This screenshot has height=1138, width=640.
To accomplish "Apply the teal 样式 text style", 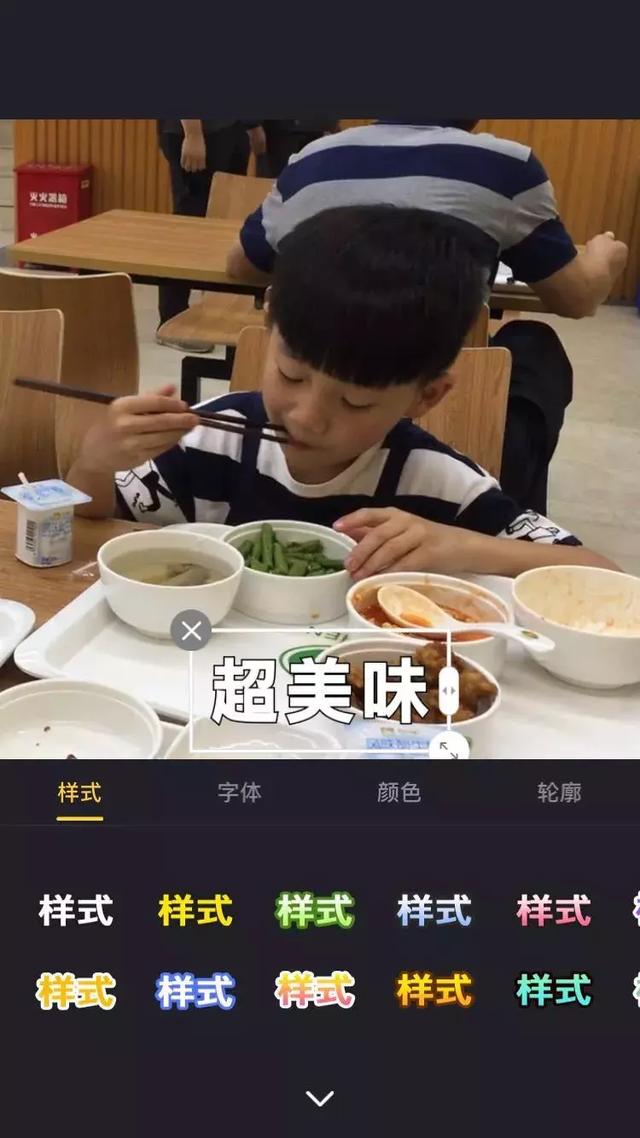I will click(x=554, y=991).
